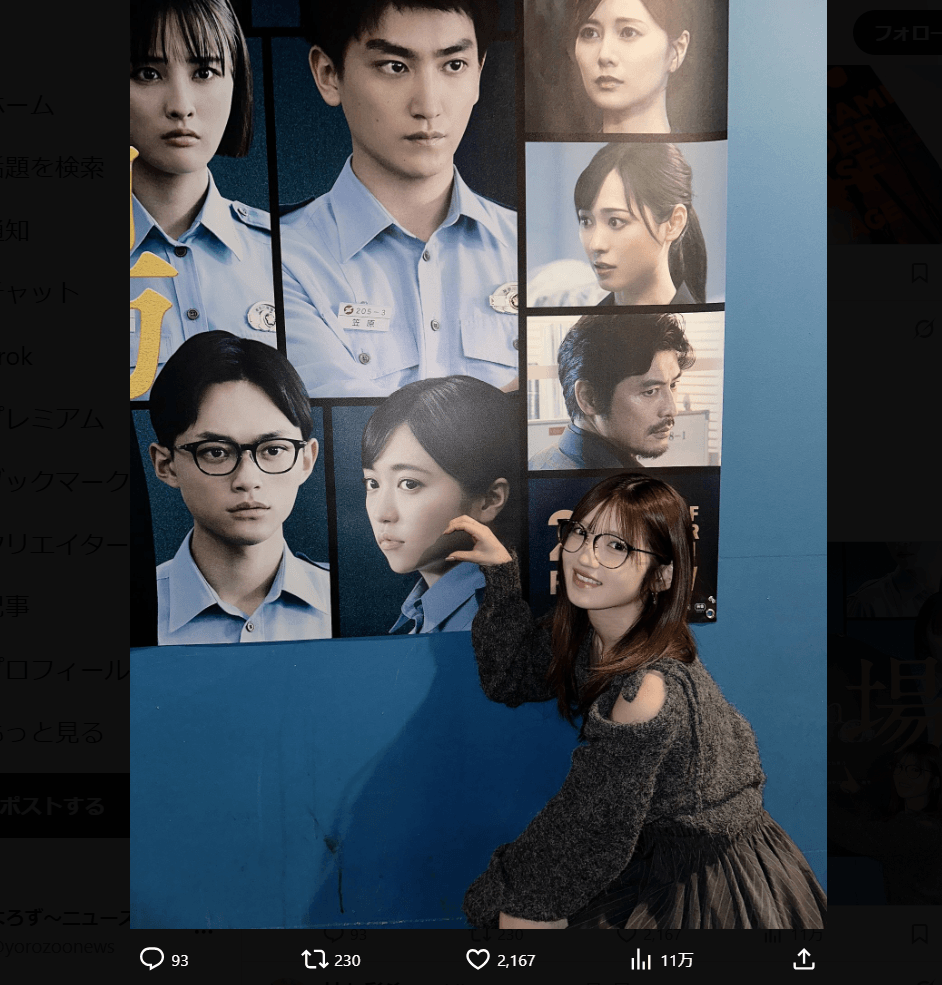Reply to this post

(152, 960)
